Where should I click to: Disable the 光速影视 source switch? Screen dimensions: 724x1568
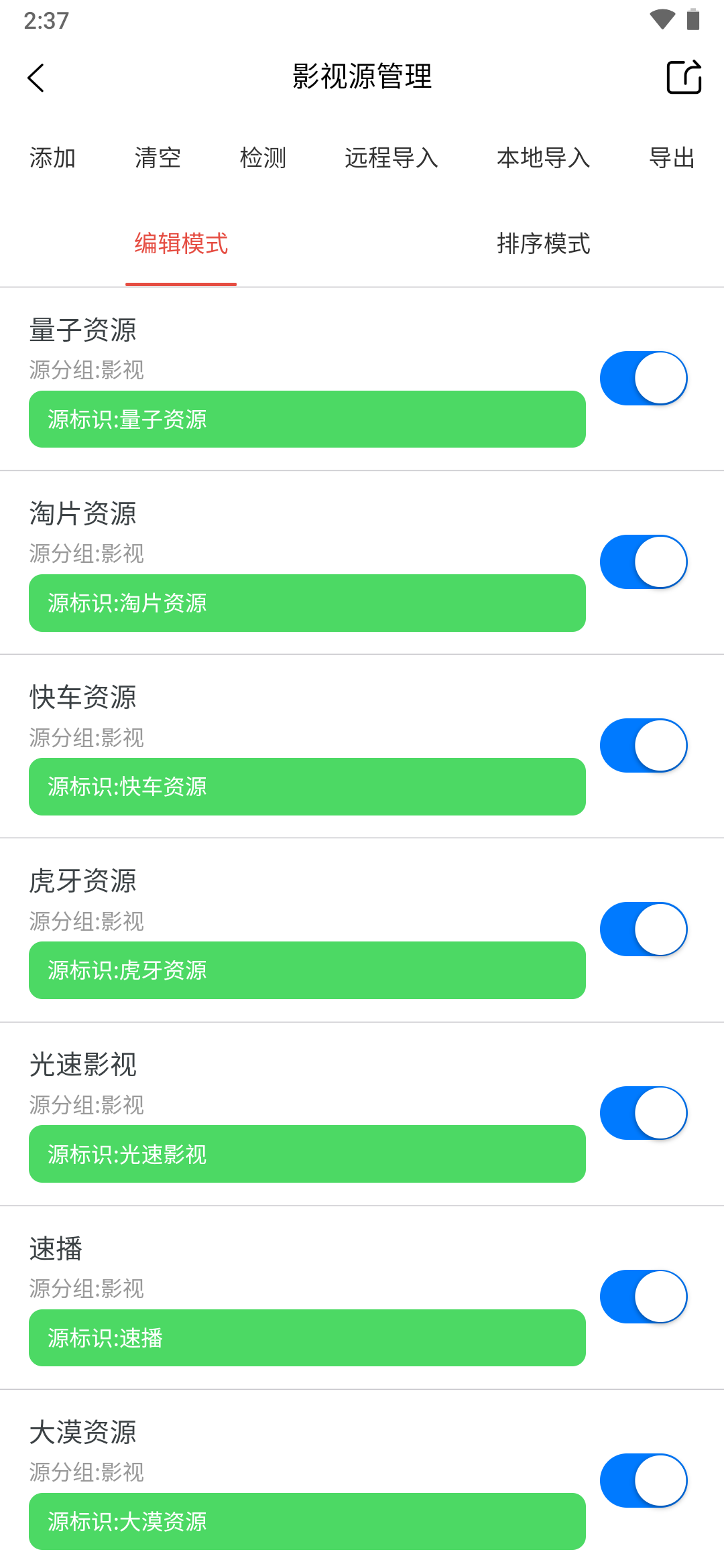[643, 1112]
